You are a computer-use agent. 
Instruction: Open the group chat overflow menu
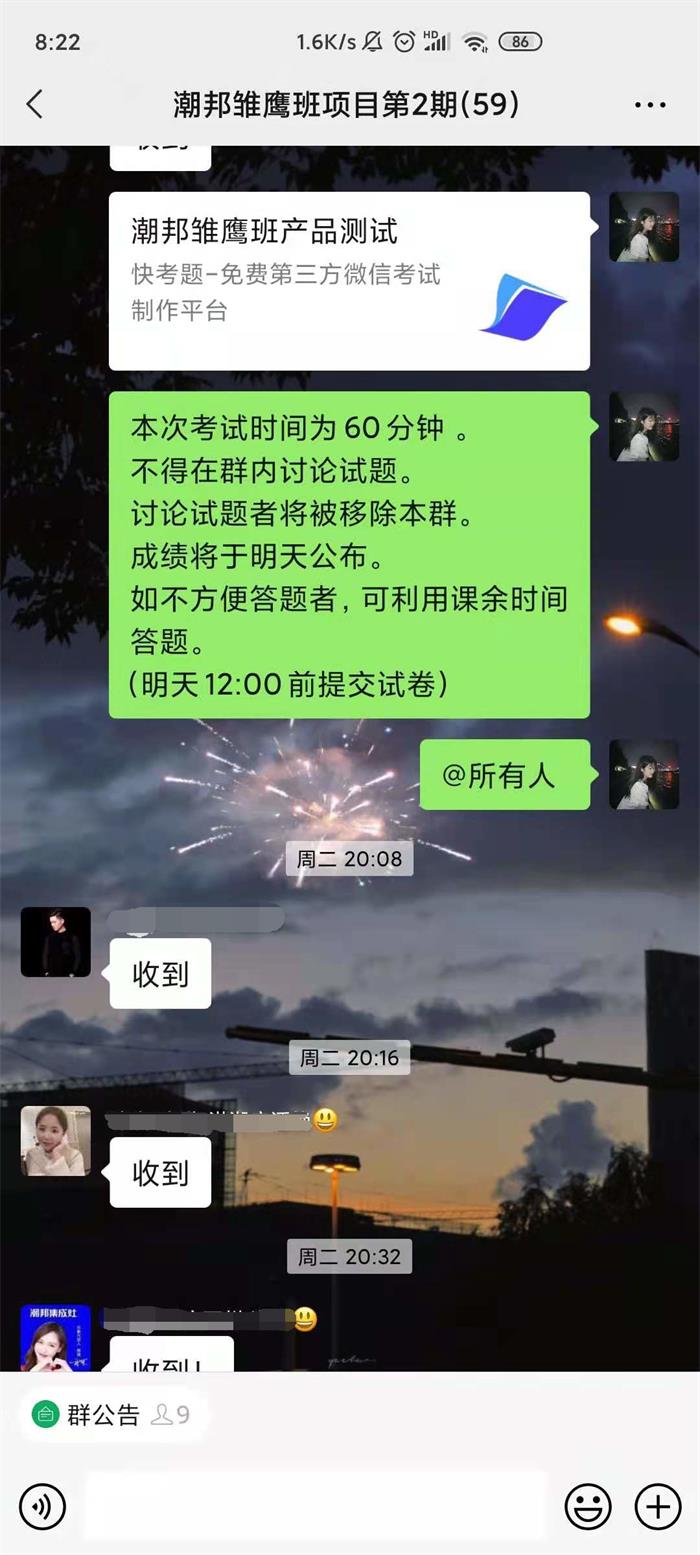(649, 105)
